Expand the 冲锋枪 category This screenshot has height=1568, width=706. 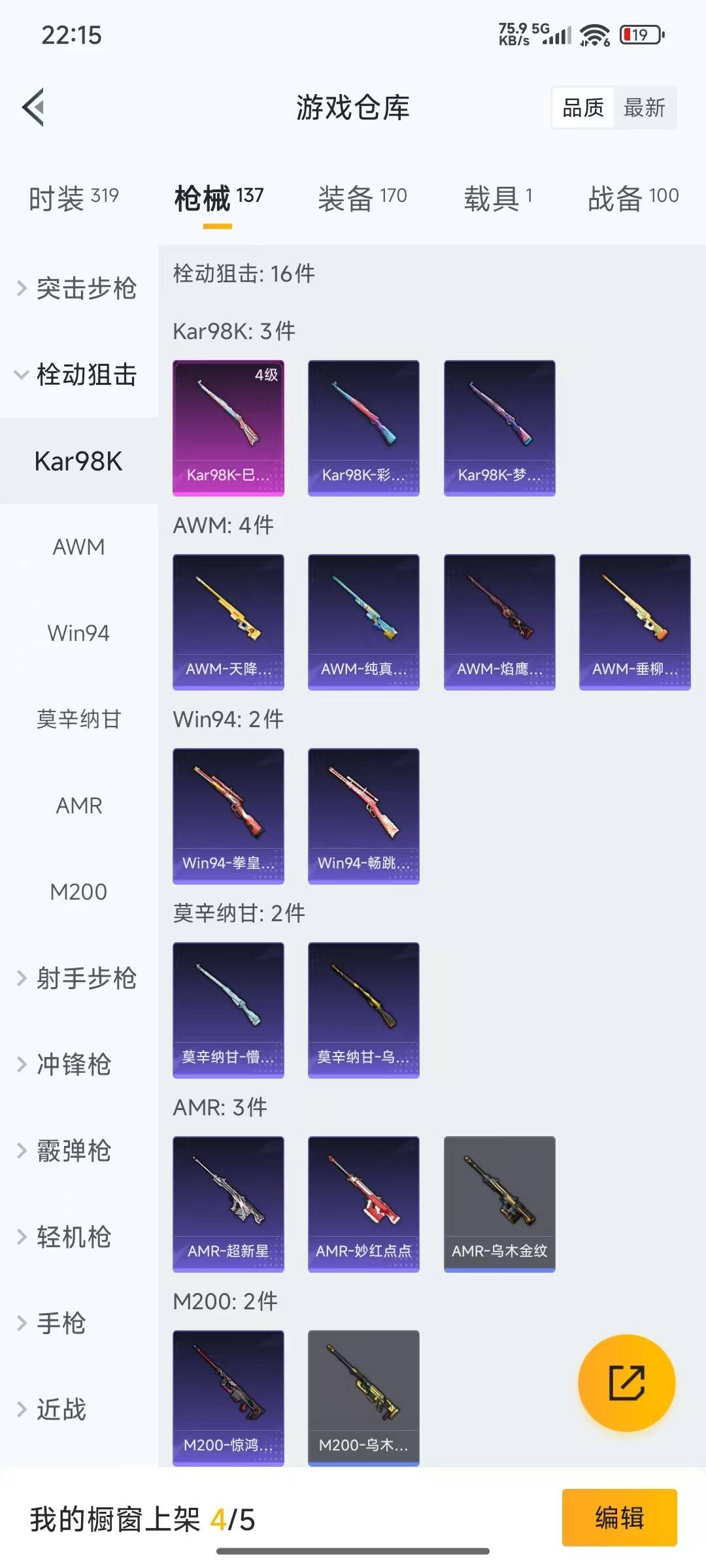point(73,1064)
